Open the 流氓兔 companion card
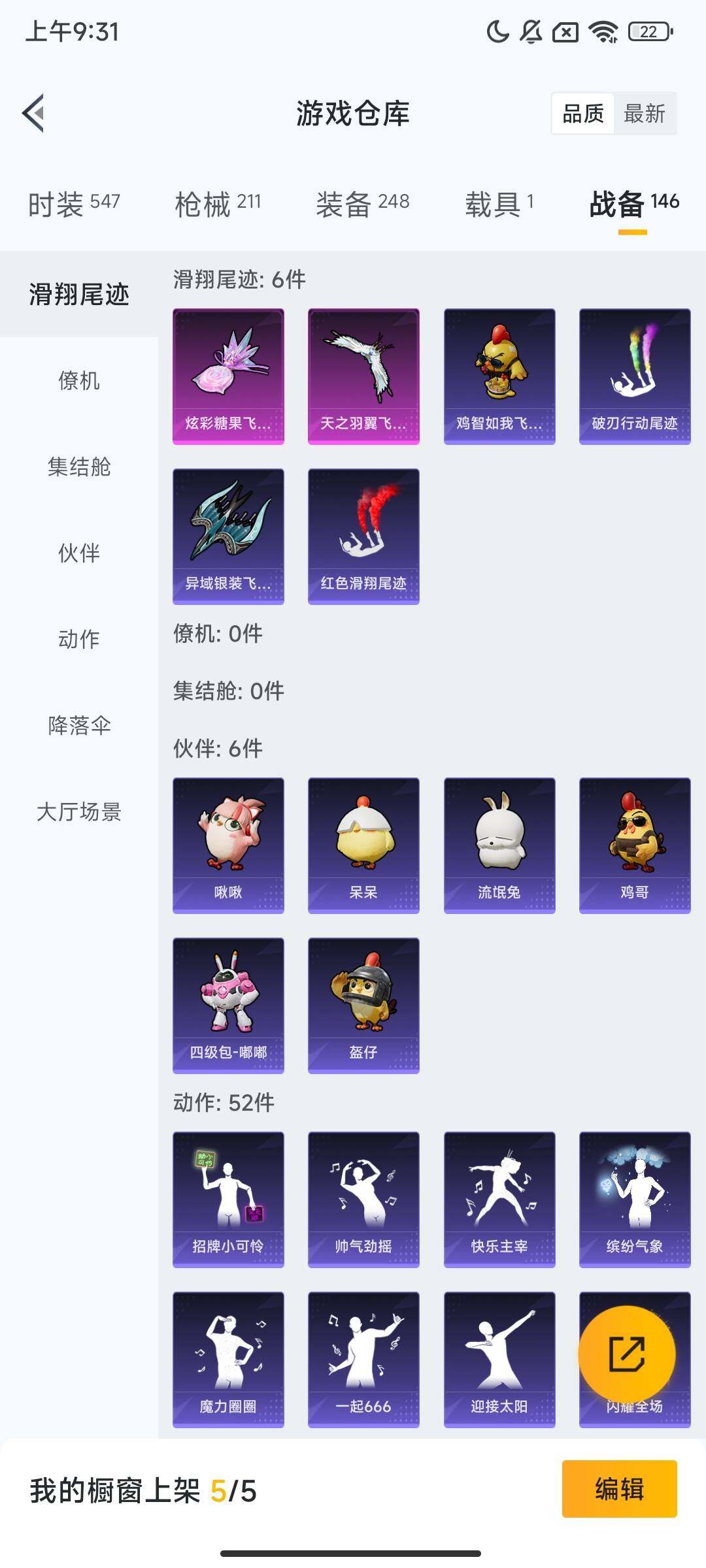The height and width of the screenshot is (1568, 706). [x=499, y=845]
